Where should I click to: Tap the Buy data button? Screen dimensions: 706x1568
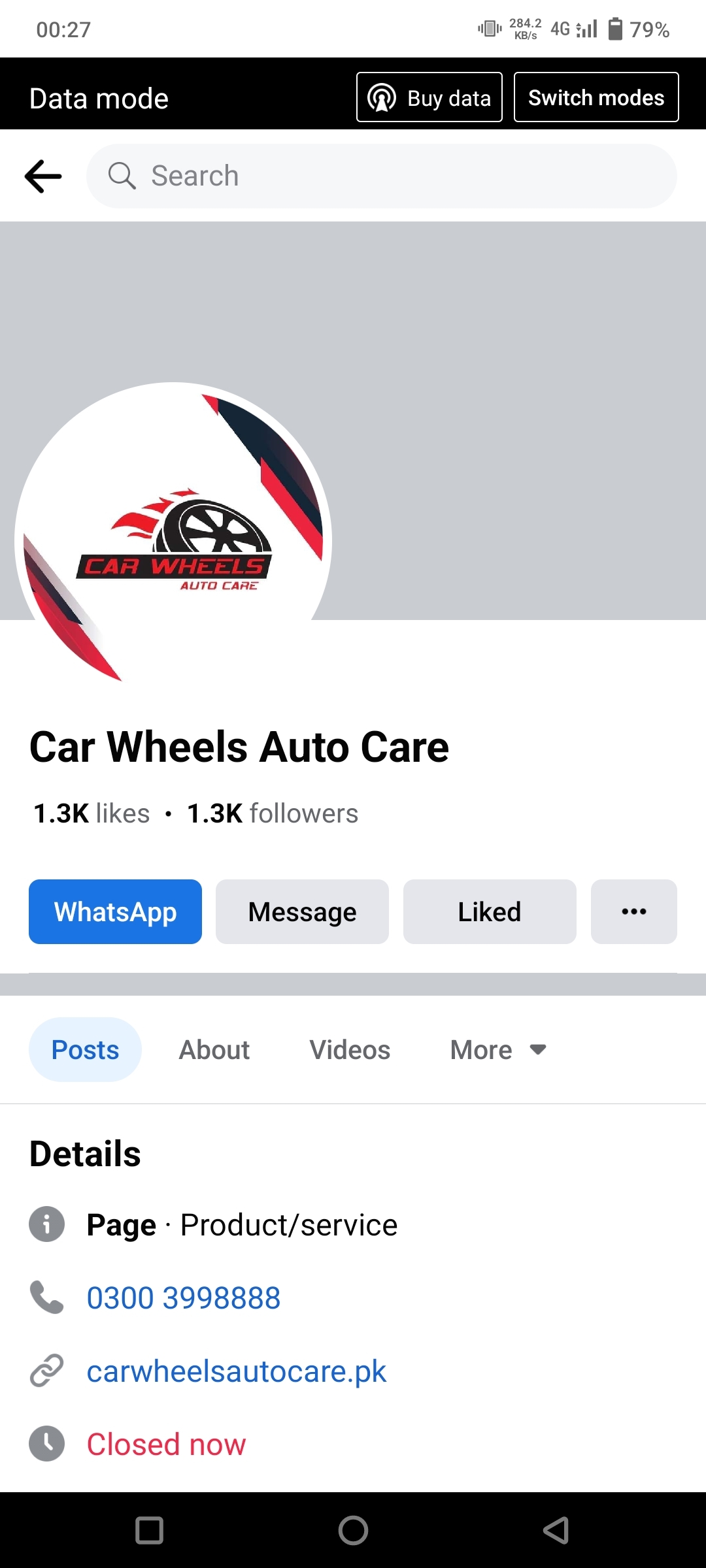(429, 97)
